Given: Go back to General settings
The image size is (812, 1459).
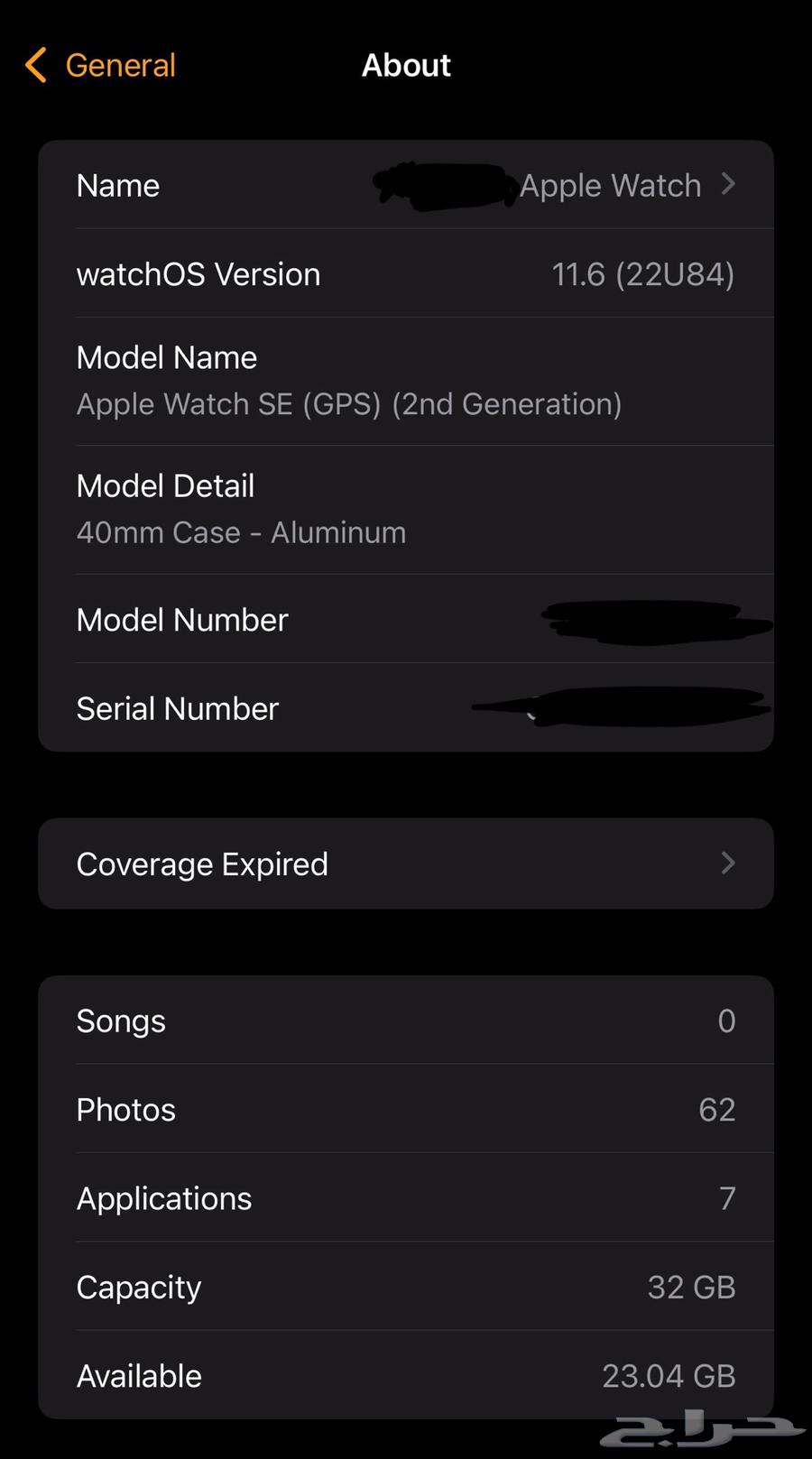Looking at the screenshot, I should (101, 66).
